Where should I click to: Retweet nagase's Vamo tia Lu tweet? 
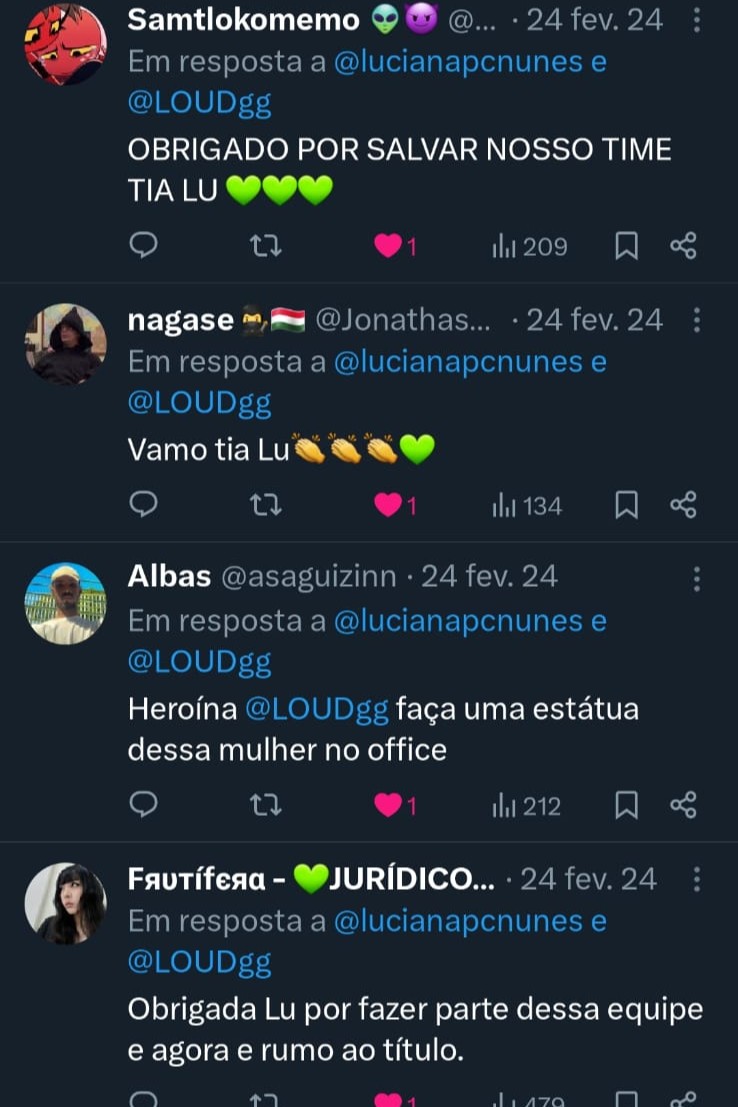point(264,506)
